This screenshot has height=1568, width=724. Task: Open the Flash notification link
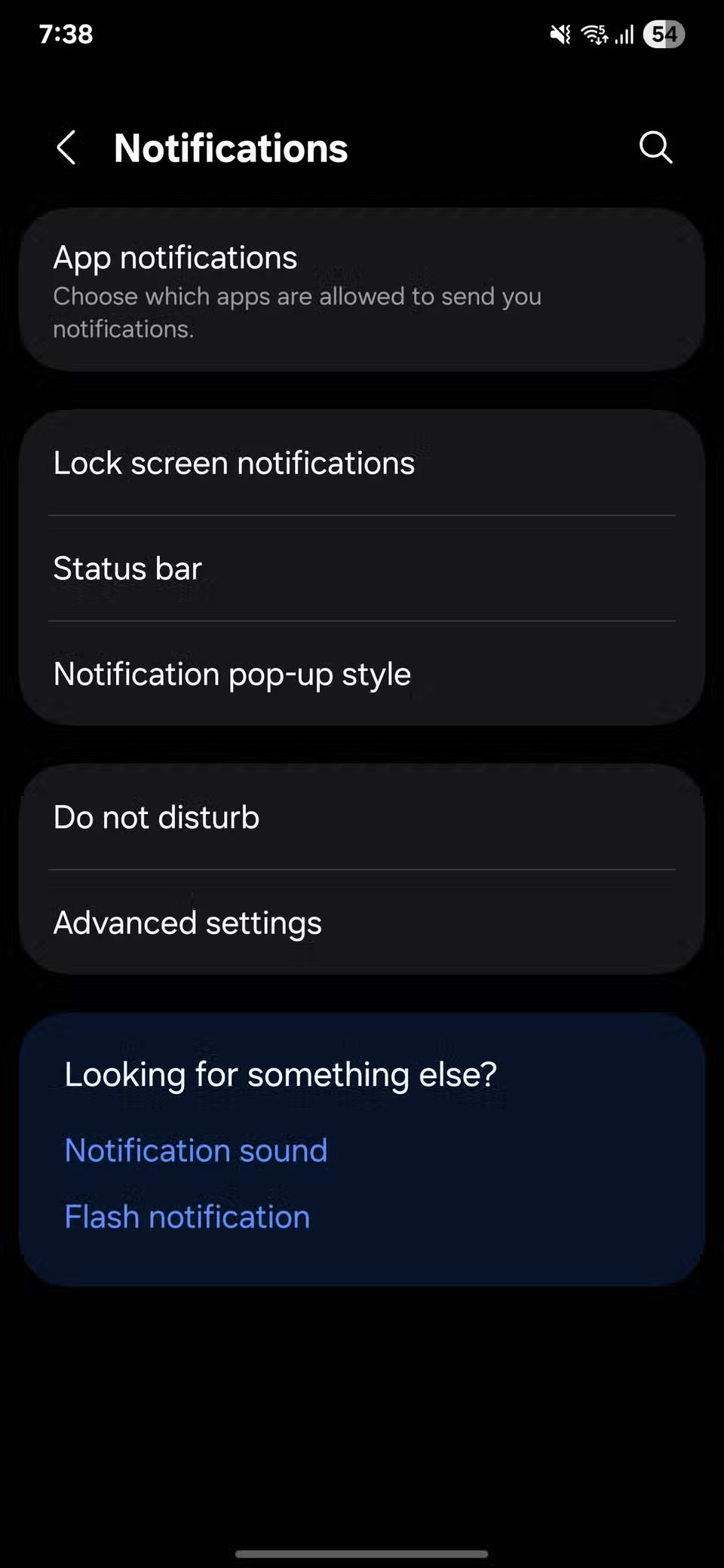click(x=187, y=1216)
